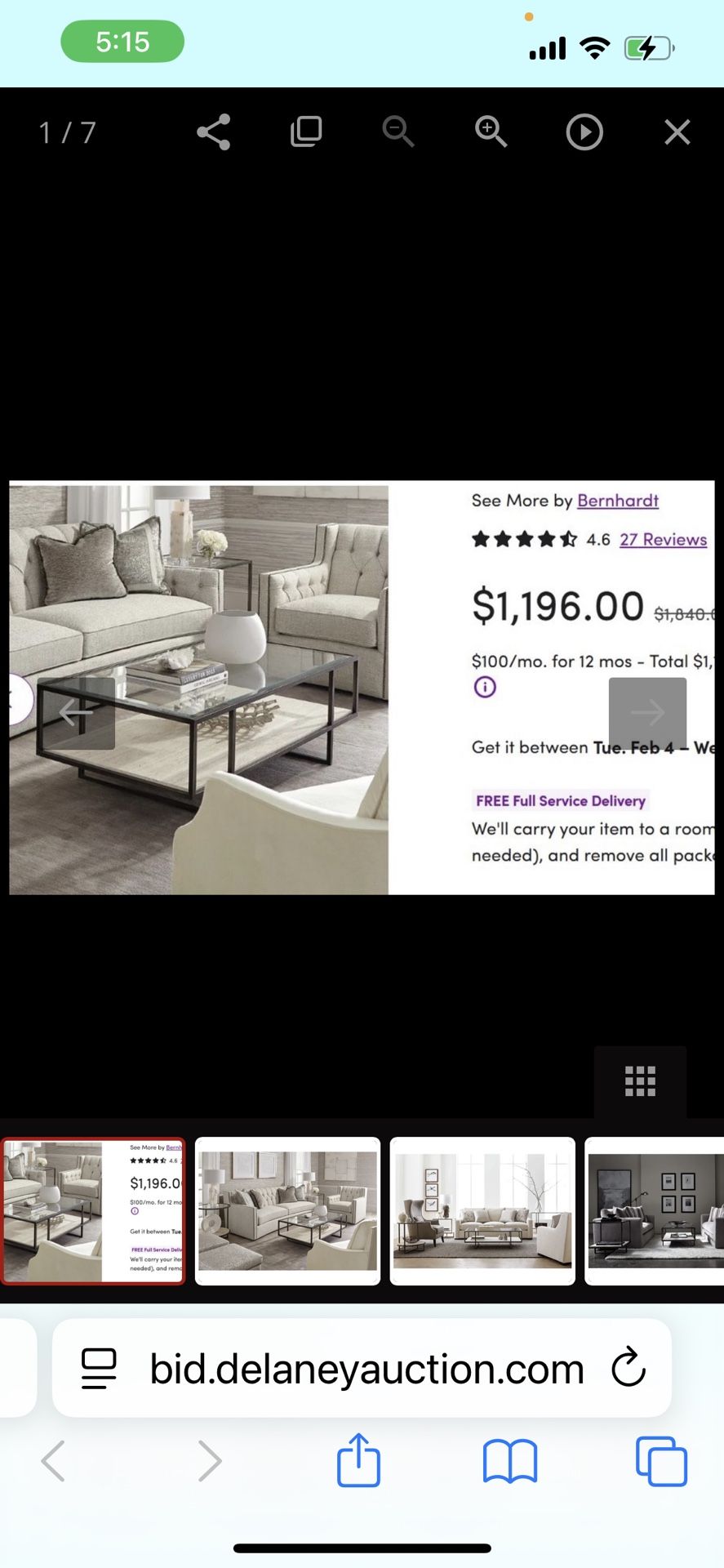Viewport: 724px width, 1568px height.
Task: Zoom out of the photo
Action: (398, 132)
